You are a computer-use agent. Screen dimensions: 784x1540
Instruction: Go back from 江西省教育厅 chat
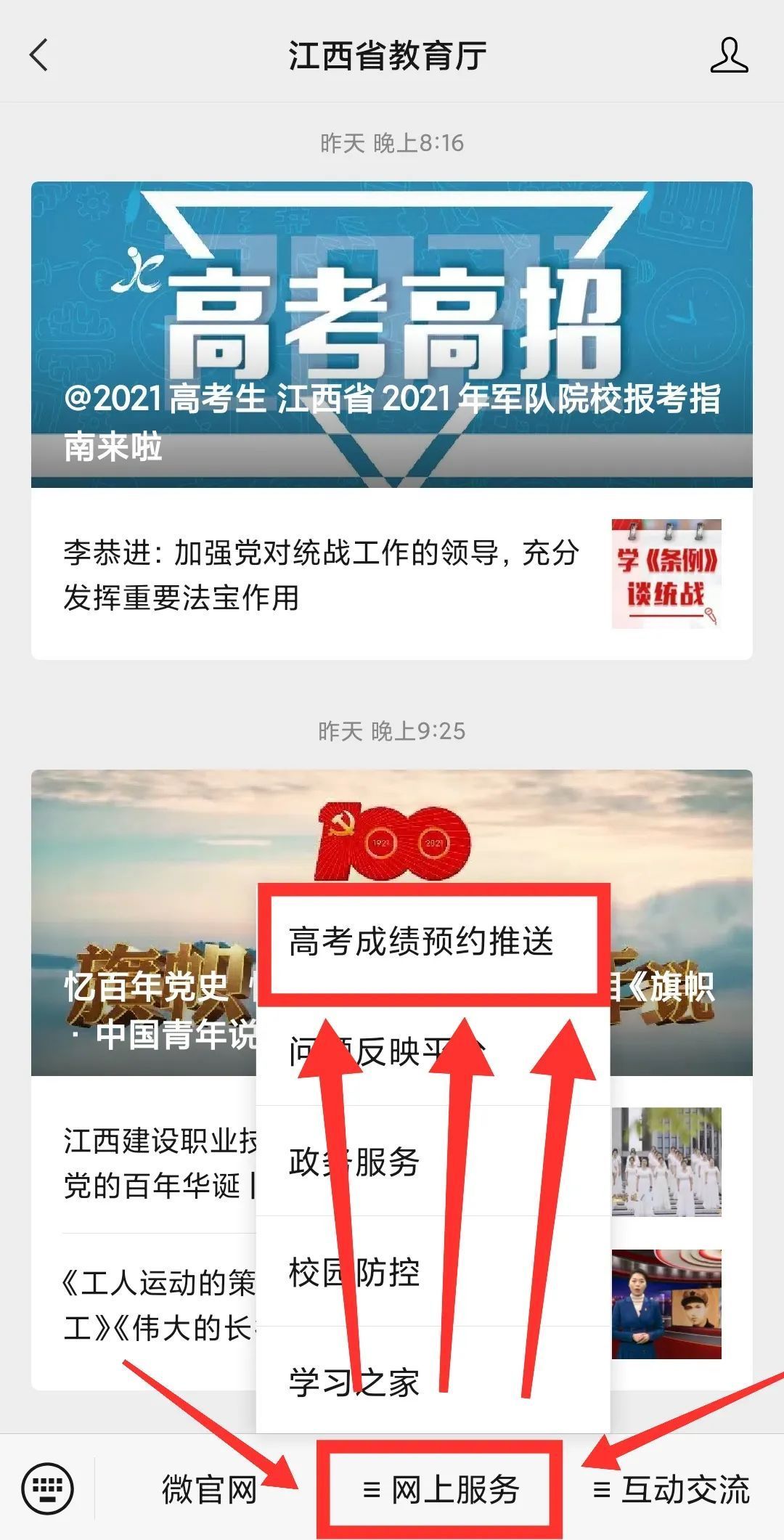click(39, 55)
